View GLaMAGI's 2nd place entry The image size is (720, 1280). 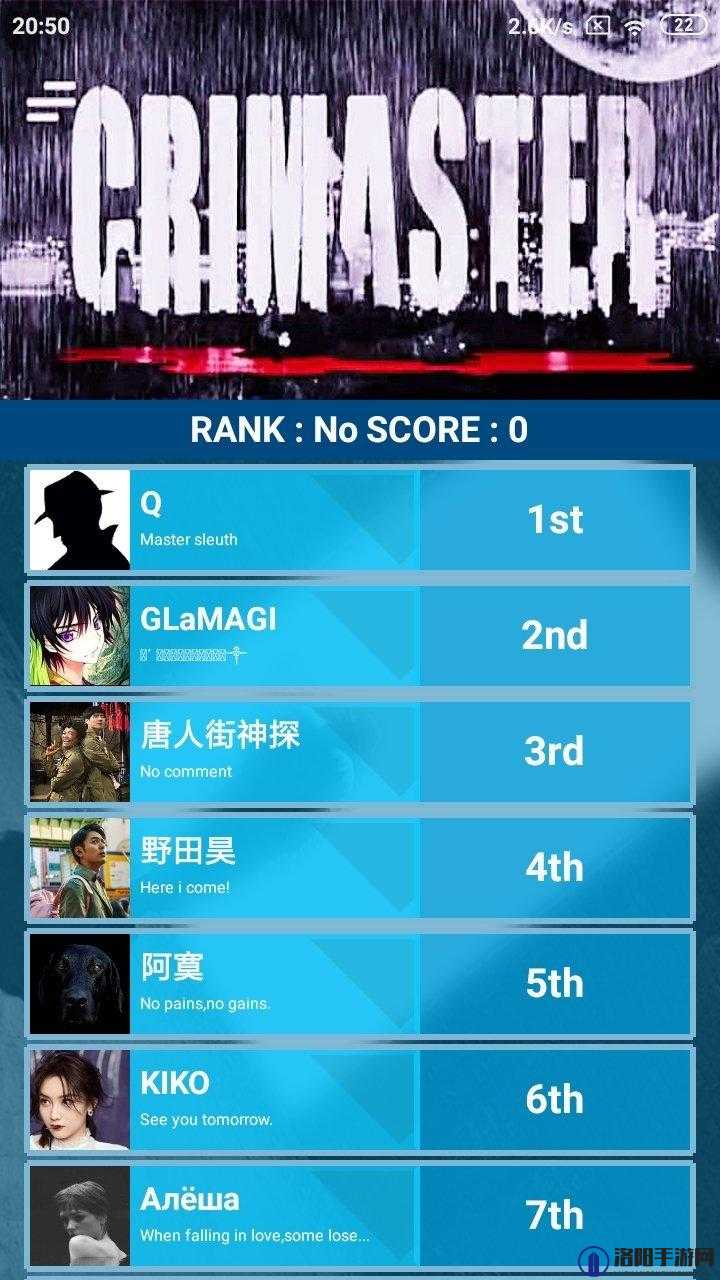click(359, 635)
